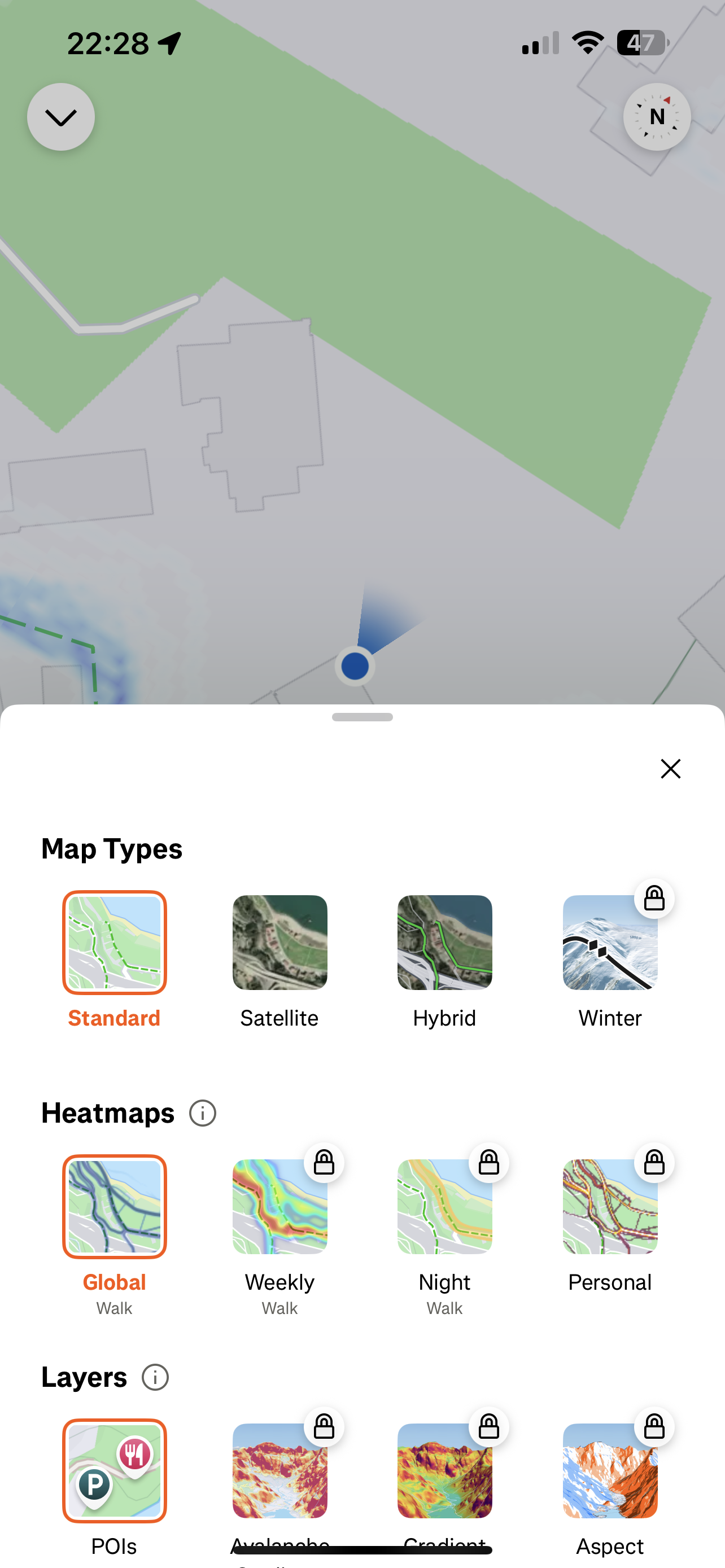The width and height of the screenshot is (725, 1568).
Task: Toggle the Global Walk heatmap
Action: [115, 1207]
